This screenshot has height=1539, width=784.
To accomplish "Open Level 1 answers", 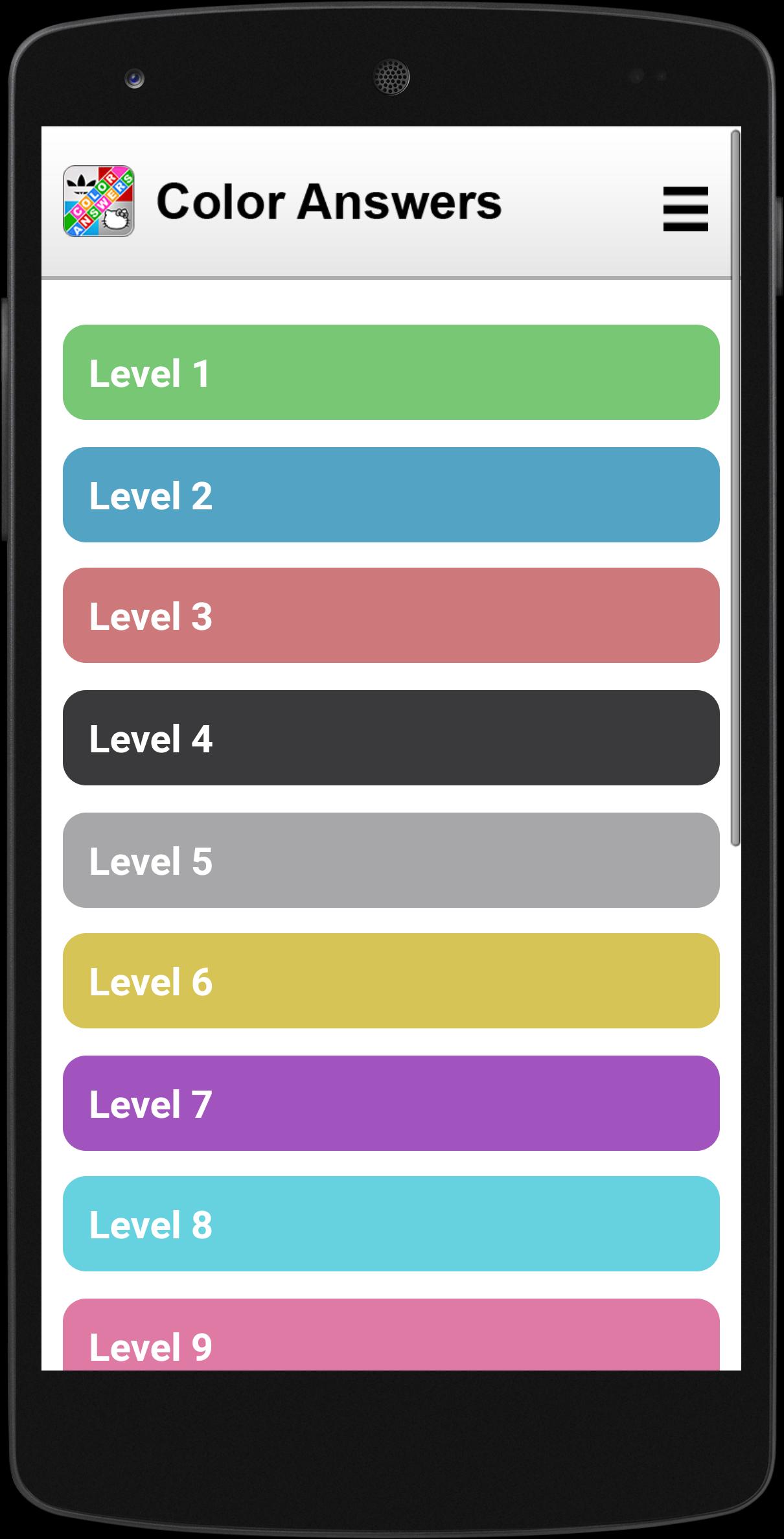I will (391, 373).
